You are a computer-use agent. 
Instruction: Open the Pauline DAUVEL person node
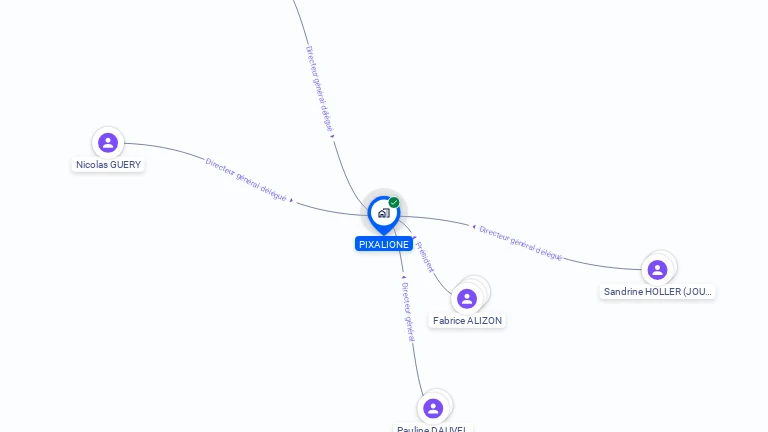tap(433, 408)
